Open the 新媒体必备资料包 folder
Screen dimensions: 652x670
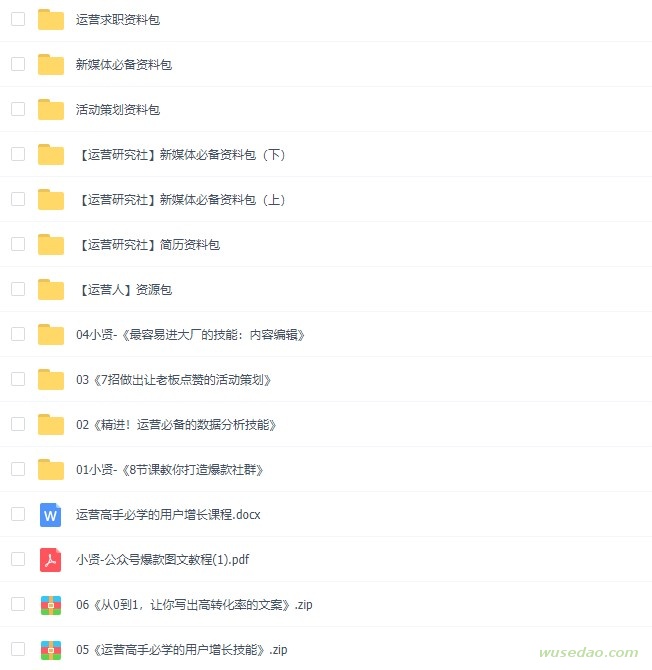point(123,64)
